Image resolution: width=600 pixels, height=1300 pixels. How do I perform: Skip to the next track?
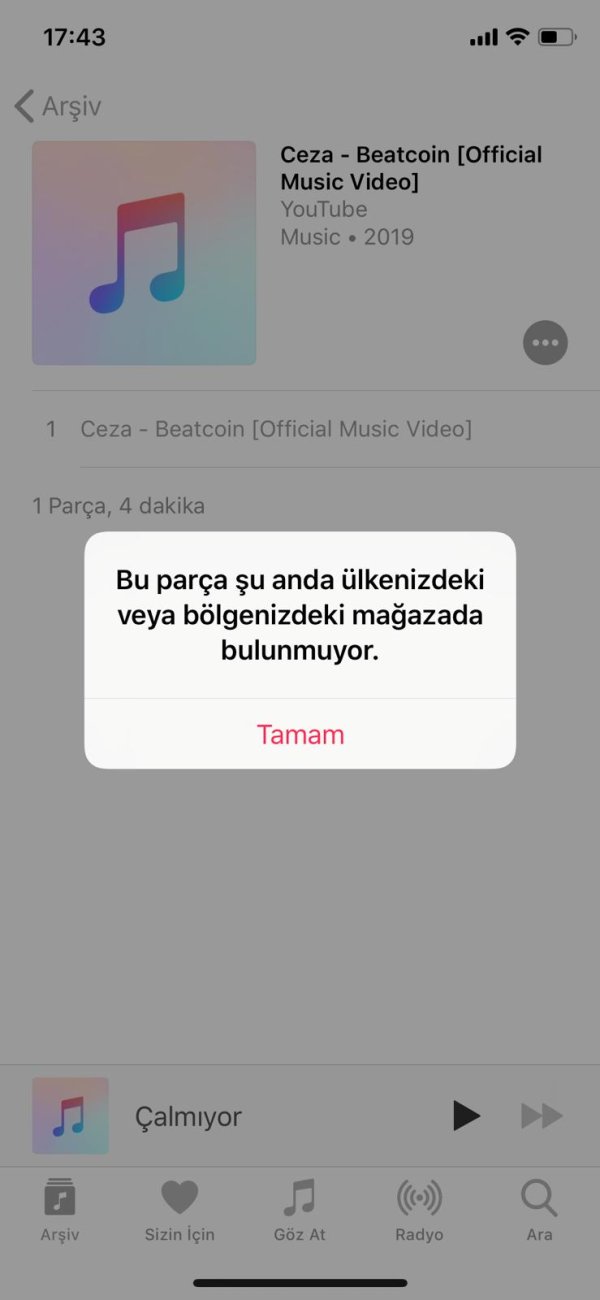[x=542, y=1115]
